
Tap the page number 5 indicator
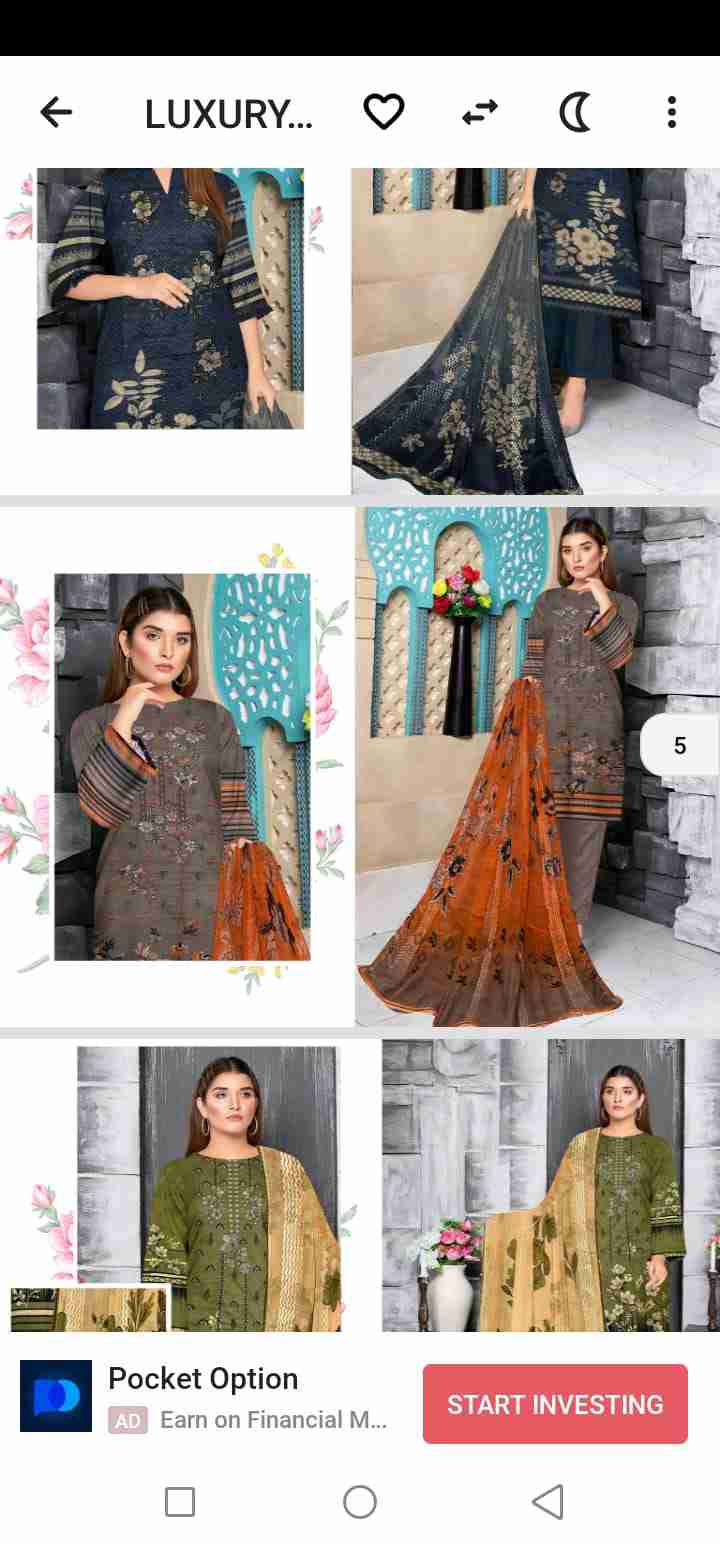[x=680, y=745]
